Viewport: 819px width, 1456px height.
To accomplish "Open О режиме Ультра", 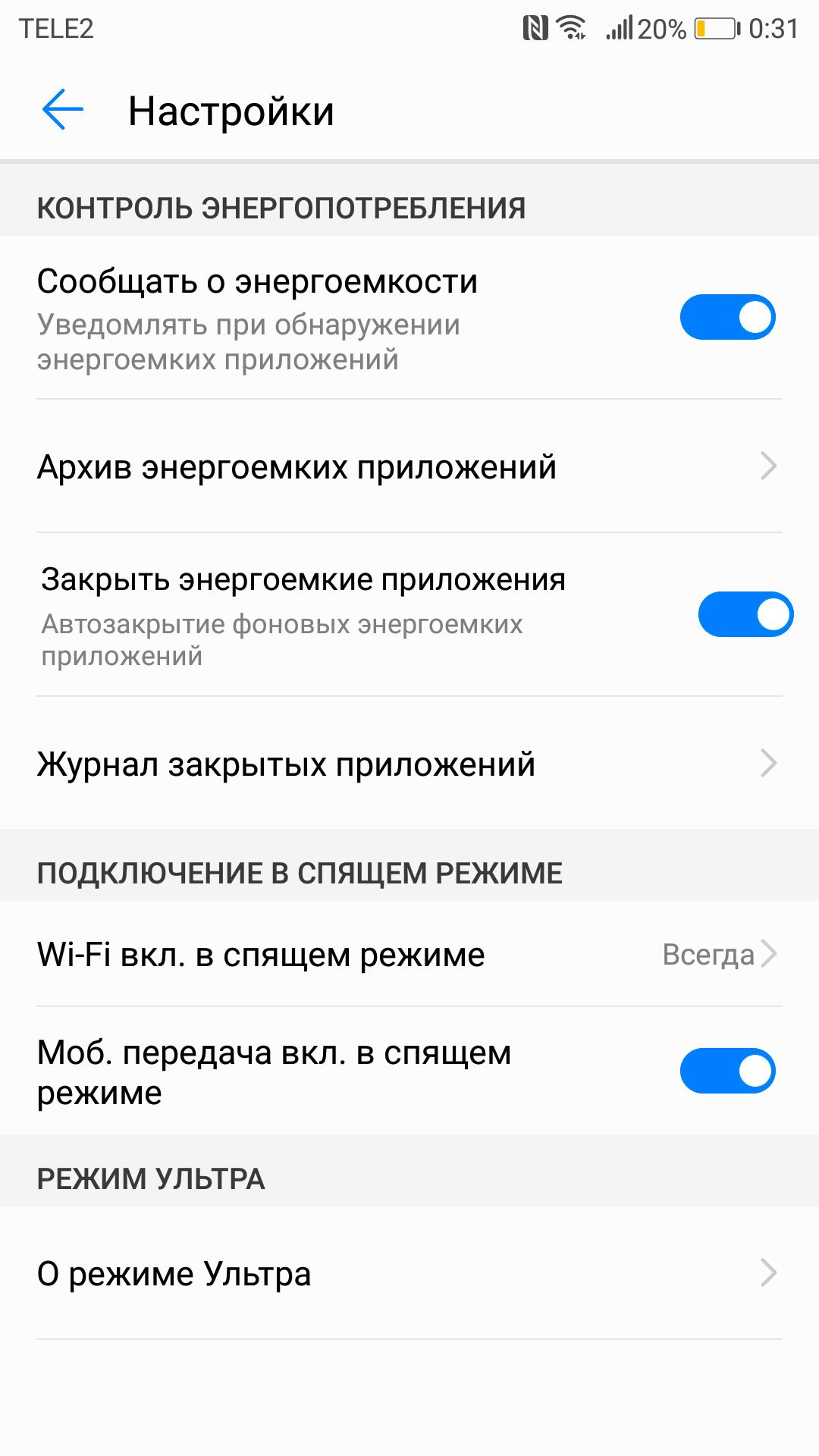I will 409,1273.
